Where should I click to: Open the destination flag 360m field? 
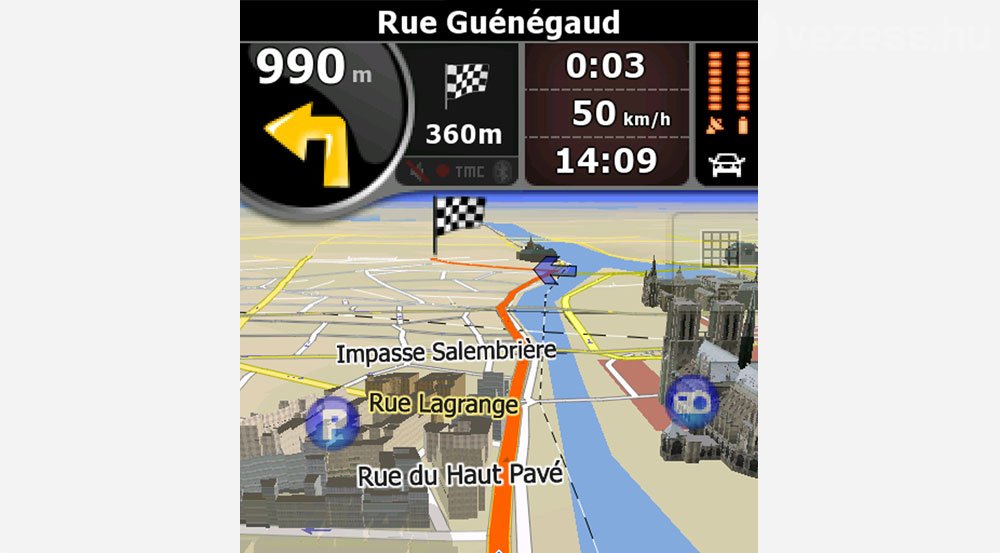pyautogui.click(x=464, y=100)
